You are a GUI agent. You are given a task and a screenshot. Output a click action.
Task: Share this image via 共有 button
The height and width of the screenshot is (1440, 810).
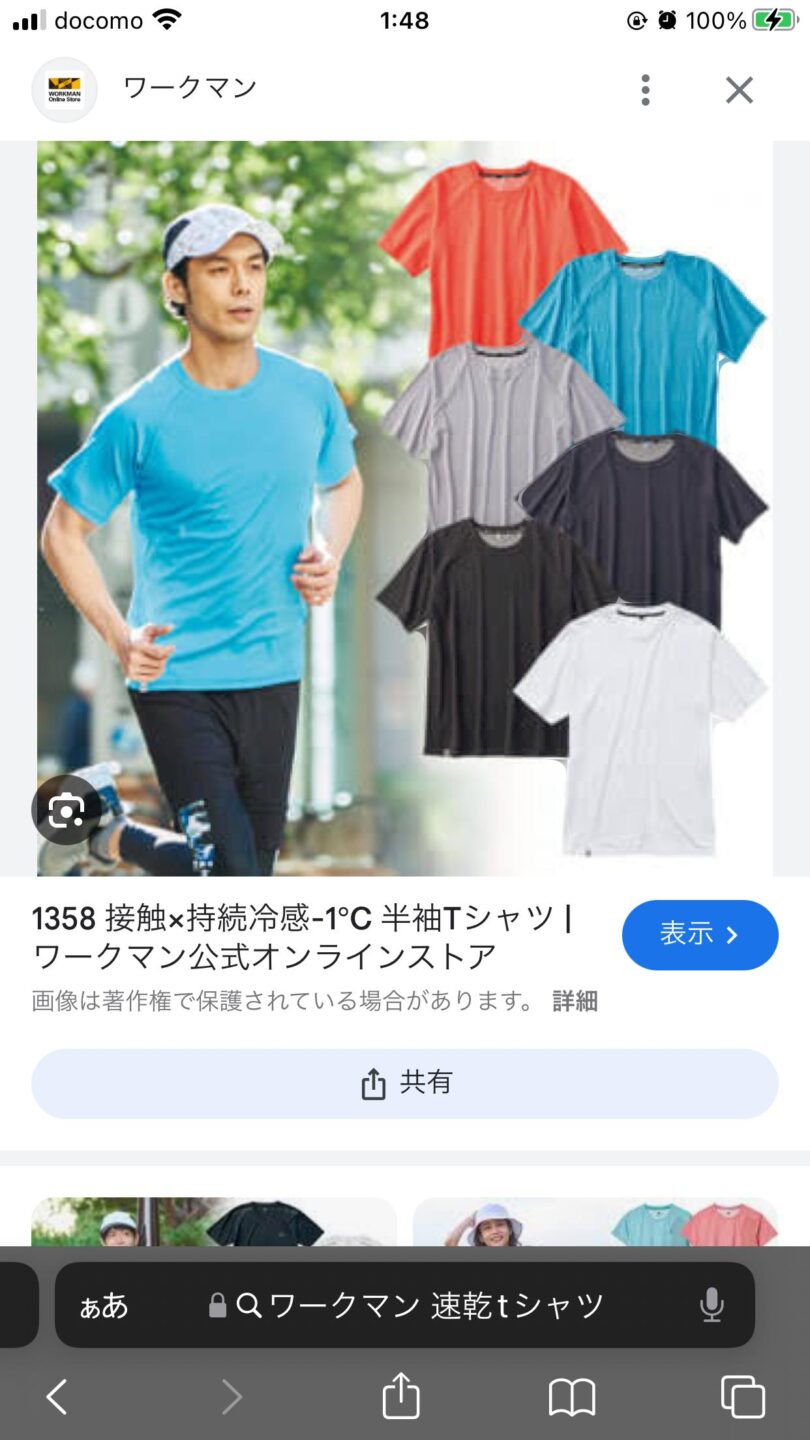tap(405, 1083)
